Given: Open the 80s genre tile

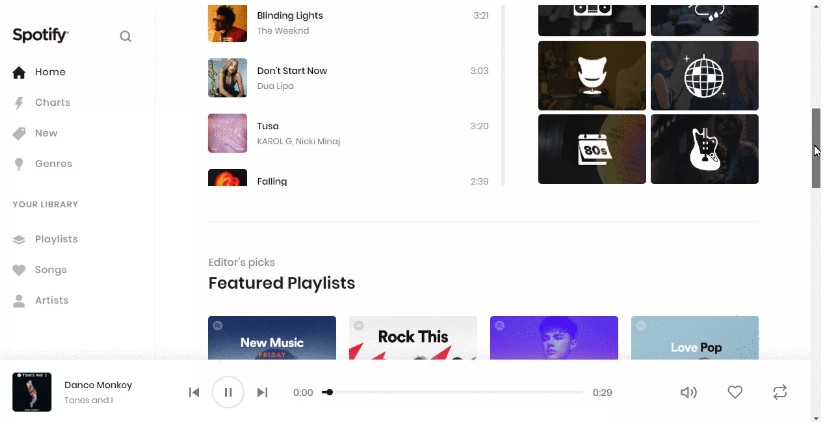Looking at the screenshot, I should click(x=592, y=149).
